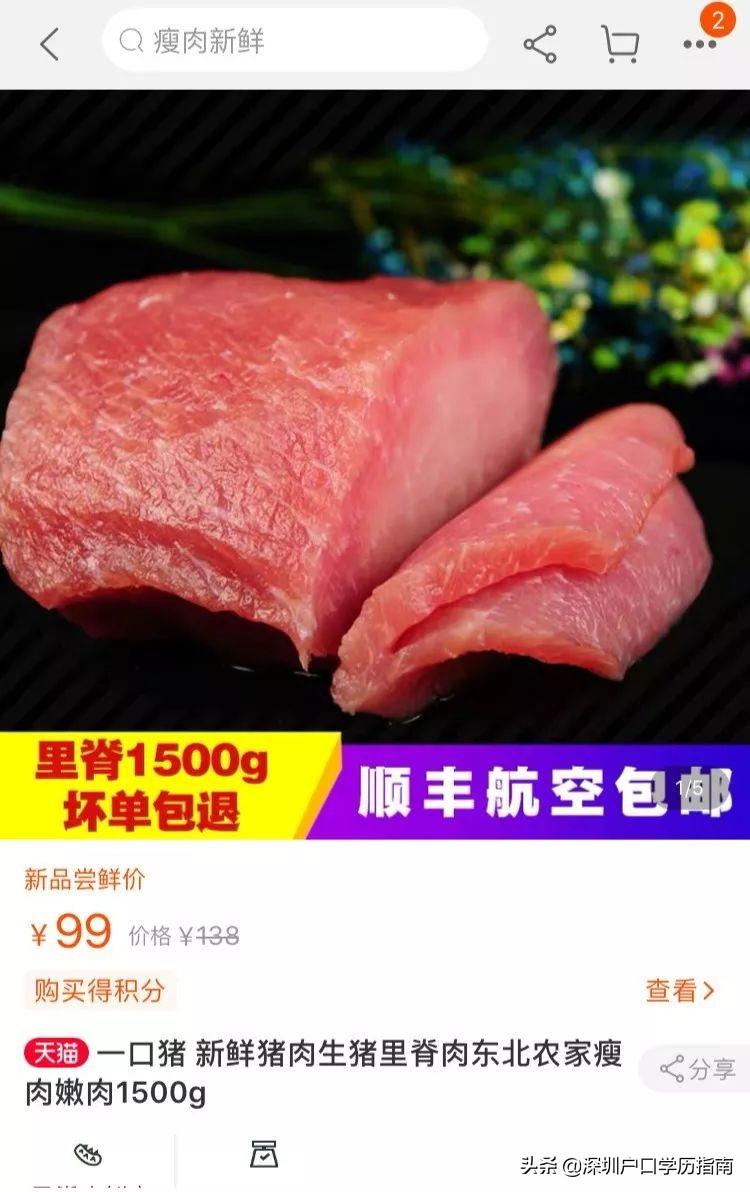Open the overflow menu with three dots
This screenshot has height=1192, width=750.
(699, 44)
